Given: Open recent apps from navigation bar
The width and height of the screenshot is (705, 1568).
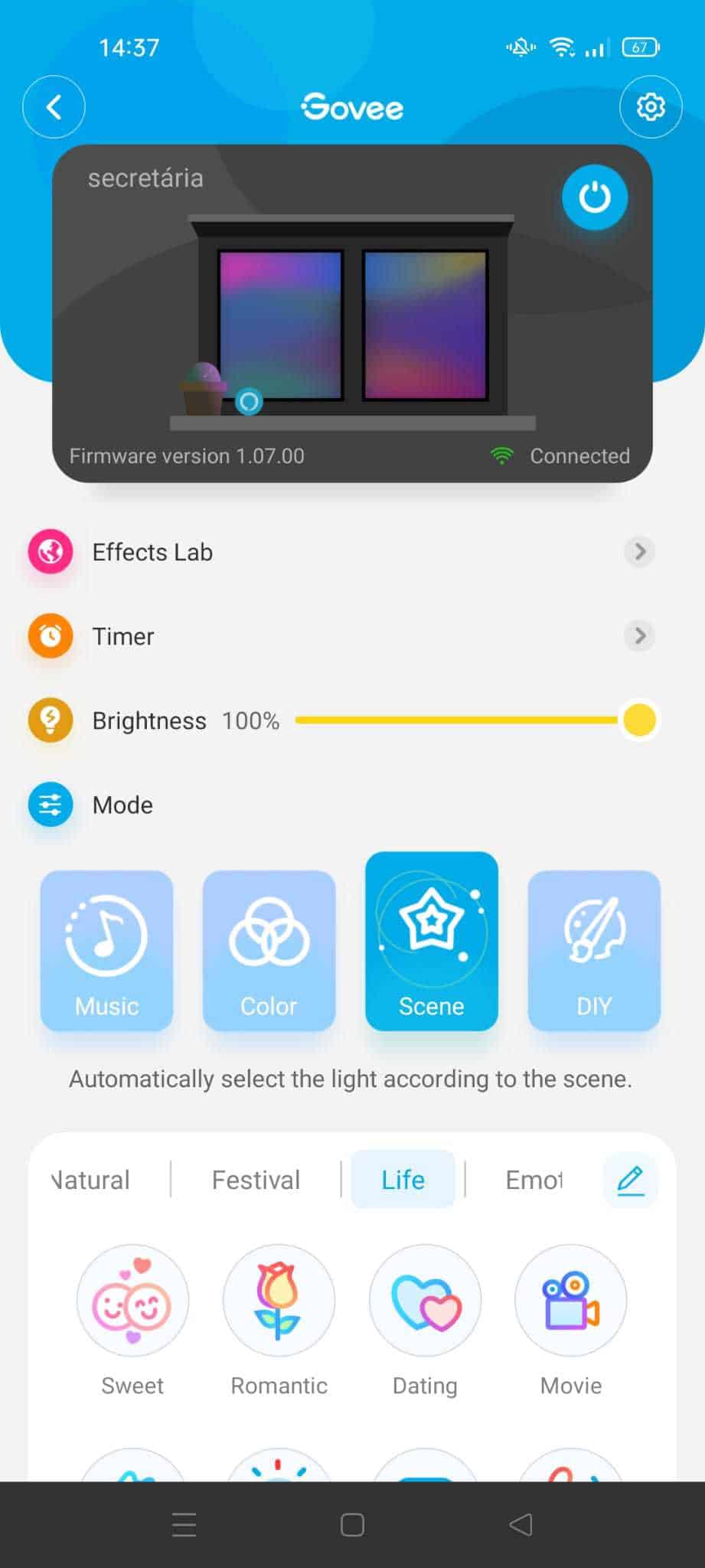Looking at the screenshot, I should [184, 1525].
